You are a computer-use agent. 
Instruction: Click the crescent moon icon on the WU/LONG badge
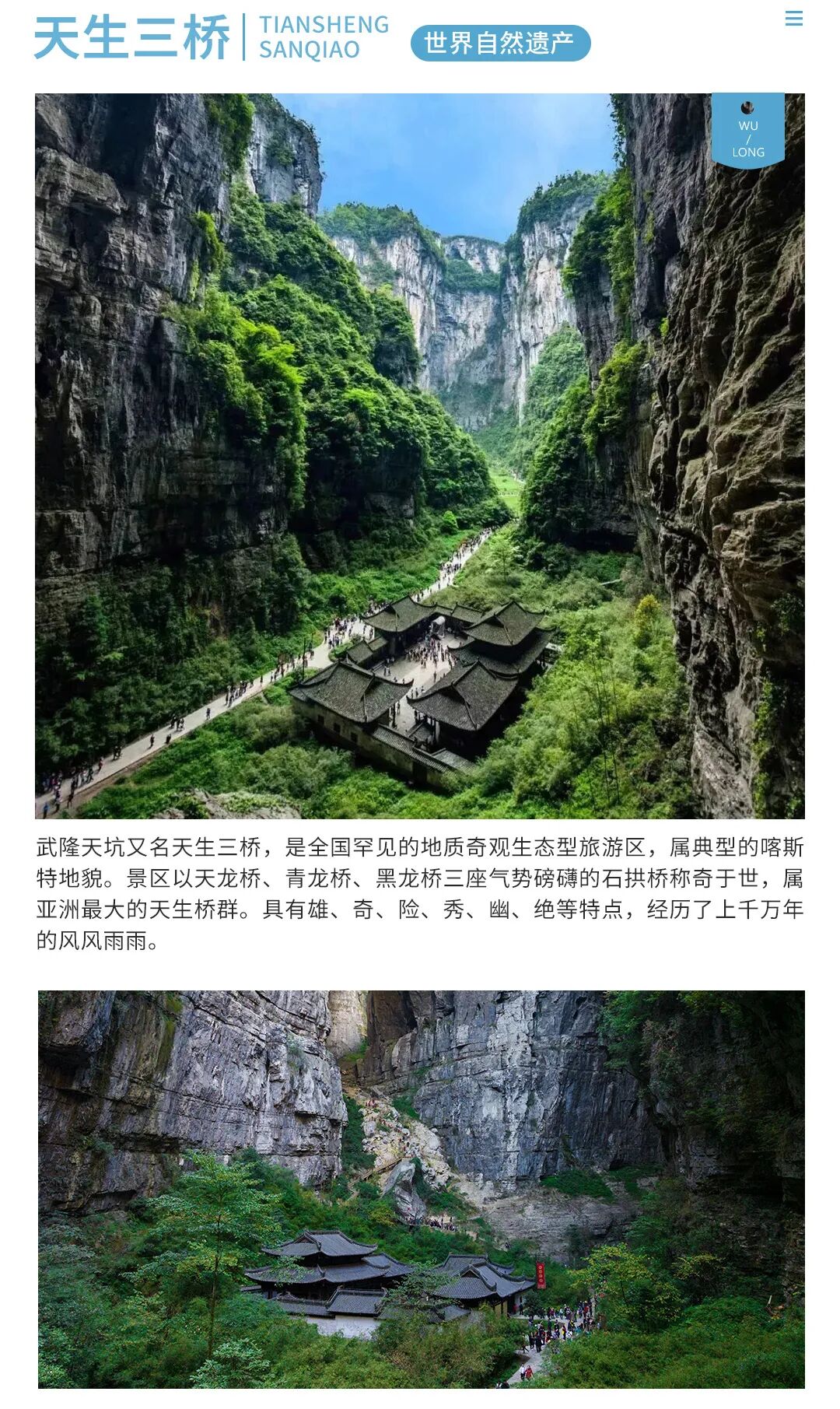point(749,109)
